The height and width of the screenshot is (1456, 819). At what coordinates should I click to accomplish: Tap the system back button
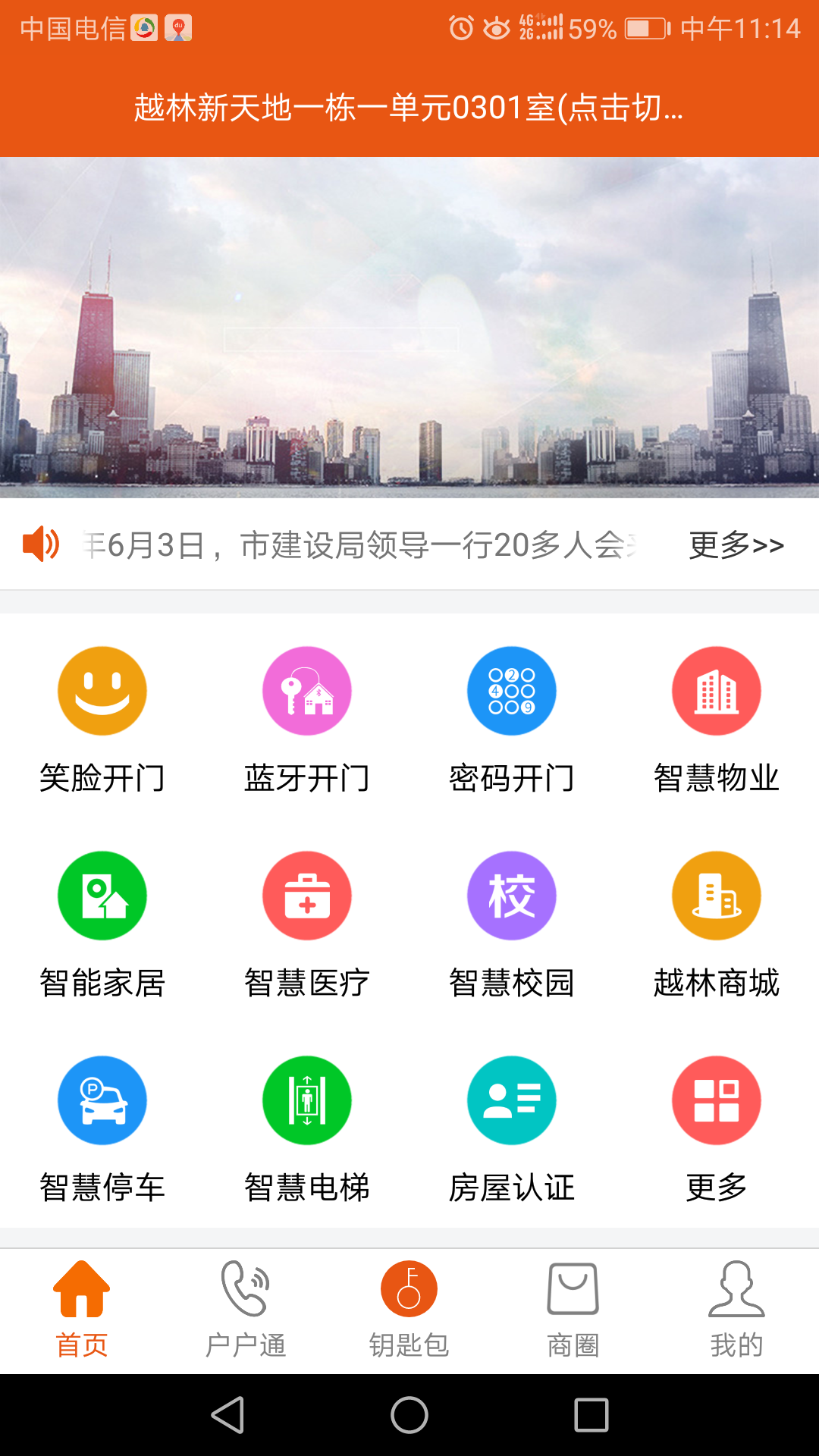[x=227, y=1415]
